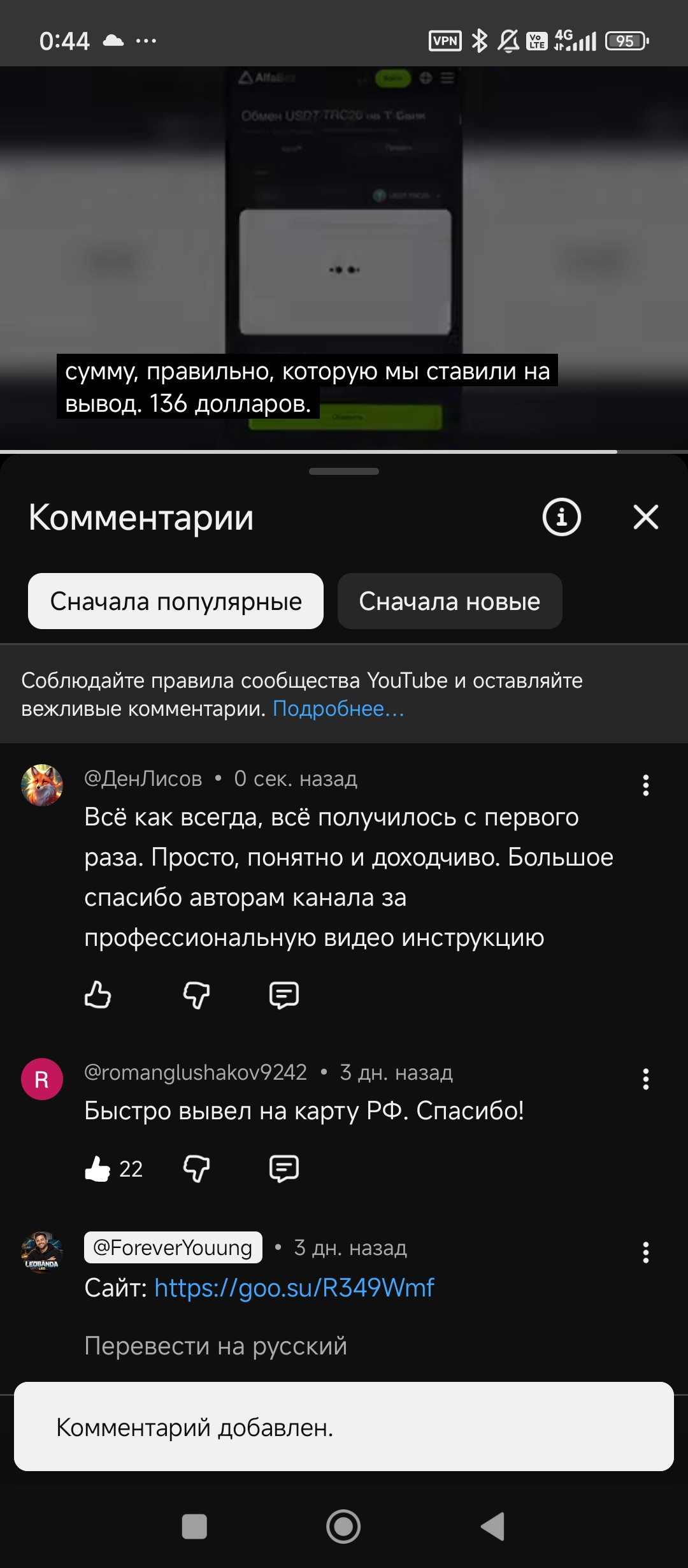This screenshot has height=1568, width=688.
Task: Open the @ForeverYouung channel
Action: [x=173, y=1247]
